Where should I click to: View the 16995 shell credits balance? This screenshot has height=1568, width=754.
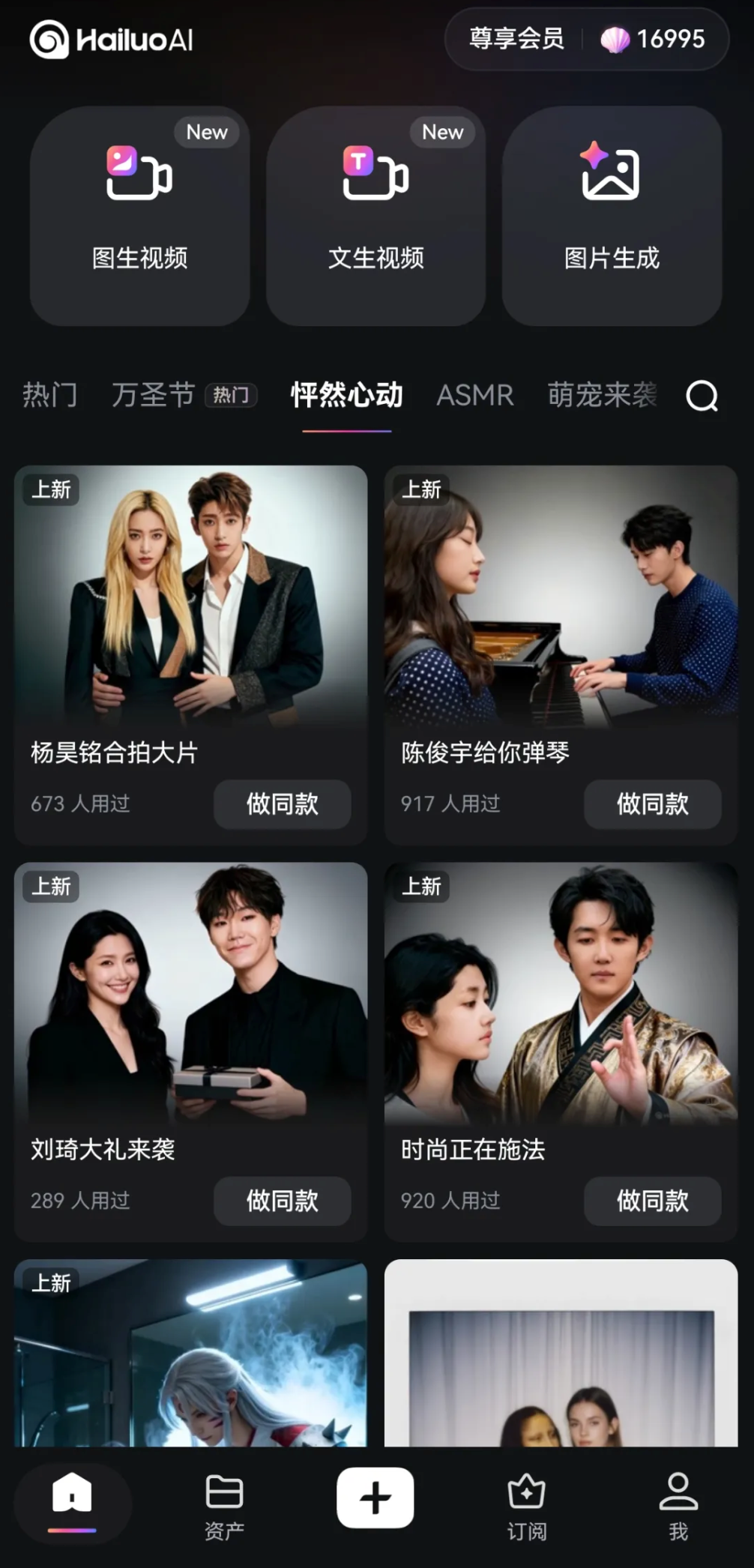pyautogui.click(x=654, y=39)
